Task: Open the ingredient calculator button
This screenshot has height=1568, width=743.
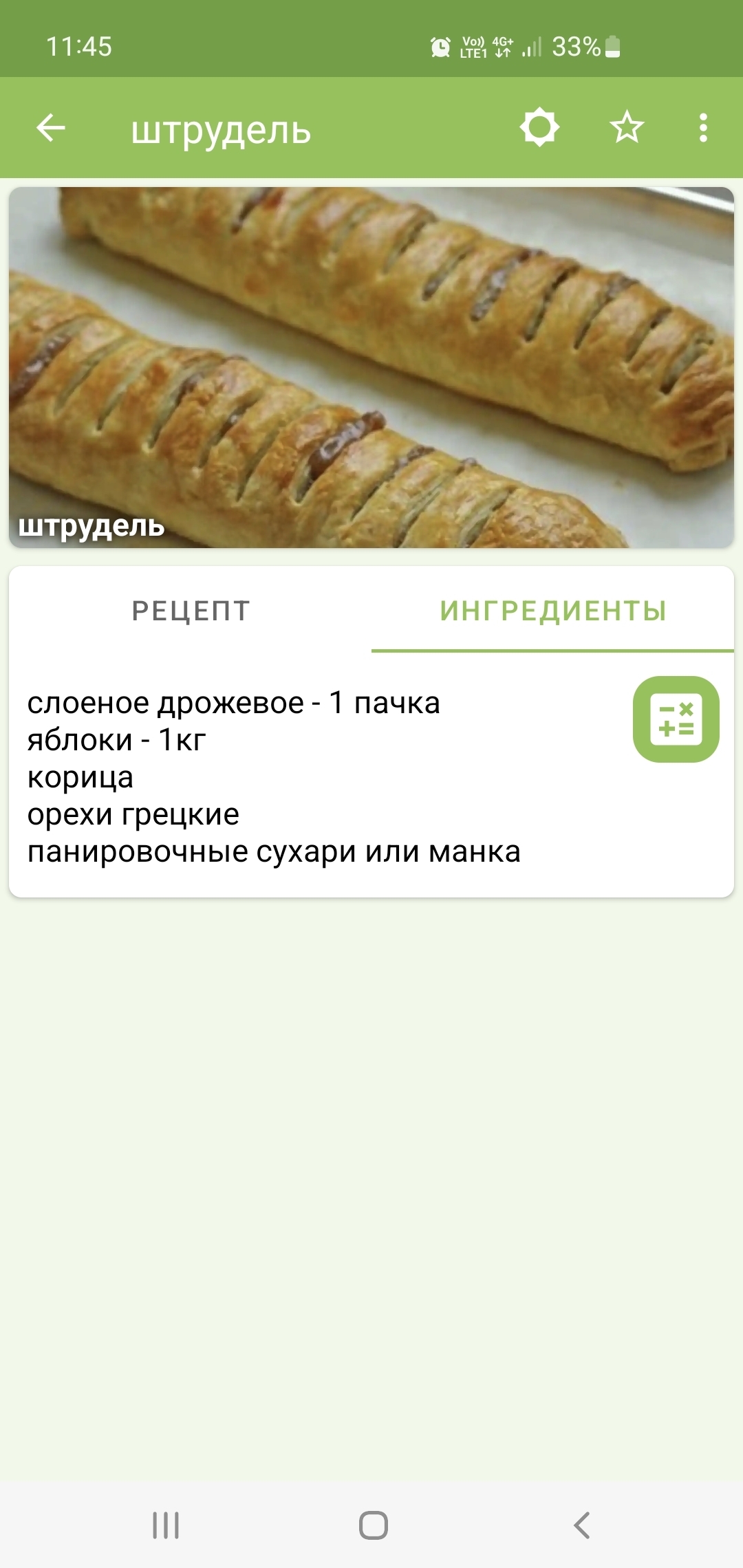Action: click(676, 719)
